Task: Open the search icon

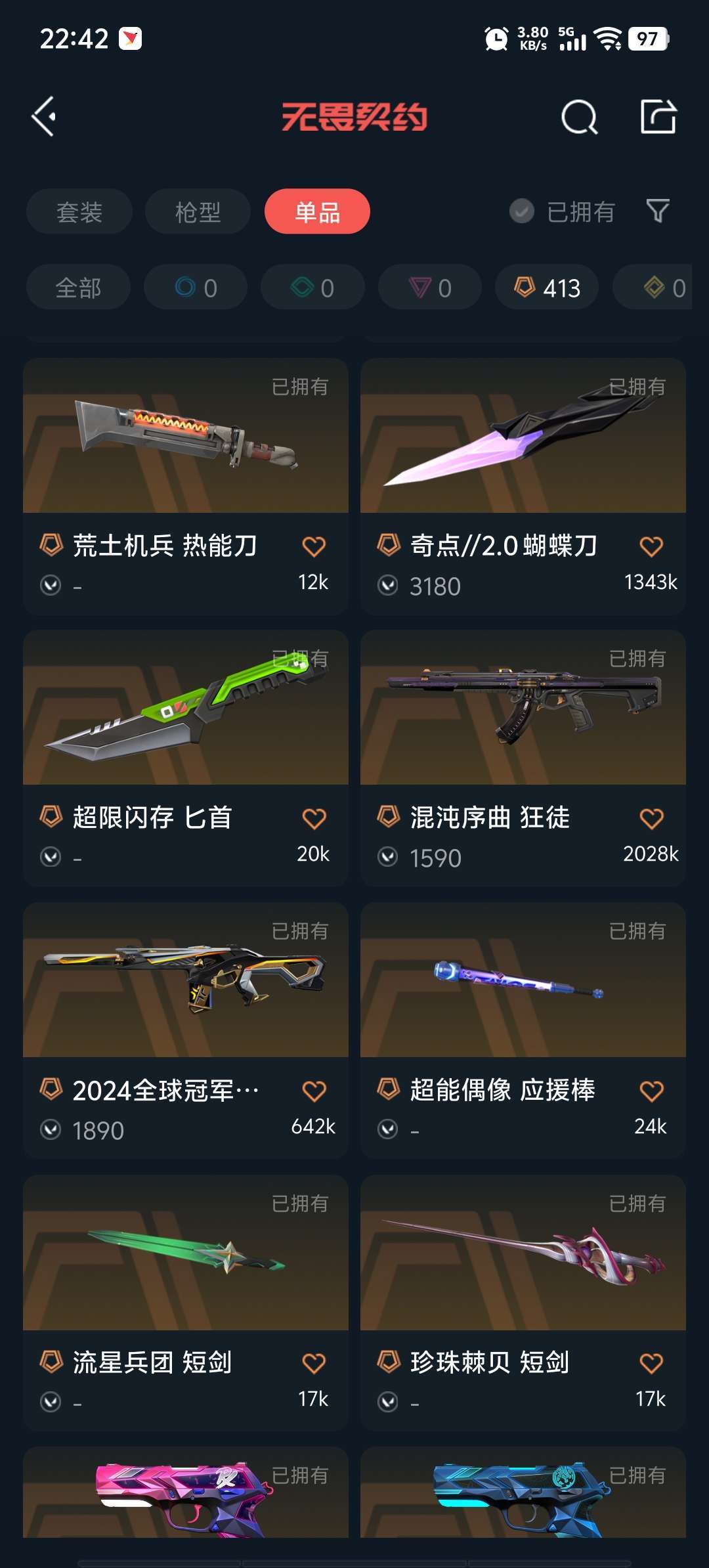Action: 579,118
